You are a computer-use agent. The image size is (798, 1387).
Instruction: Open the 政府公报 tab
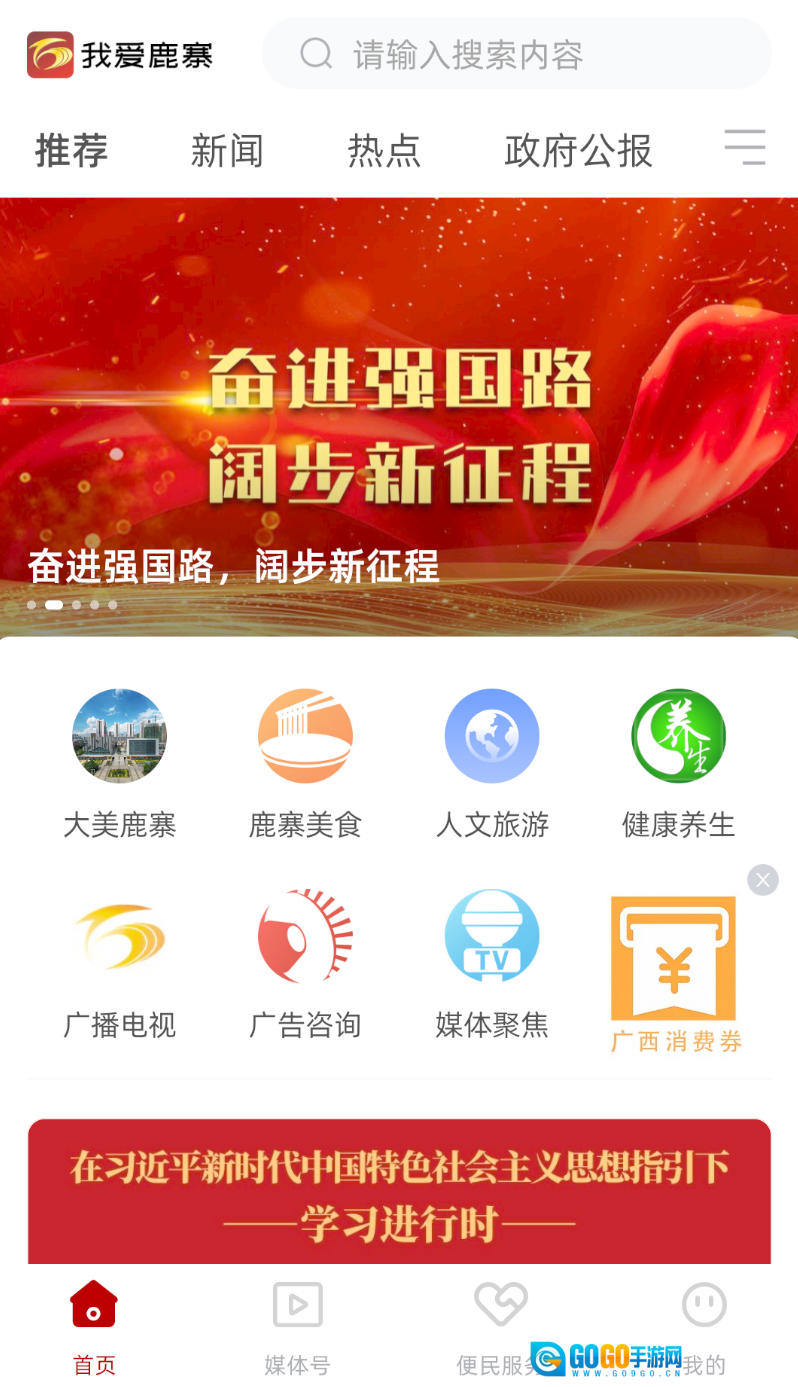point(578,151)
